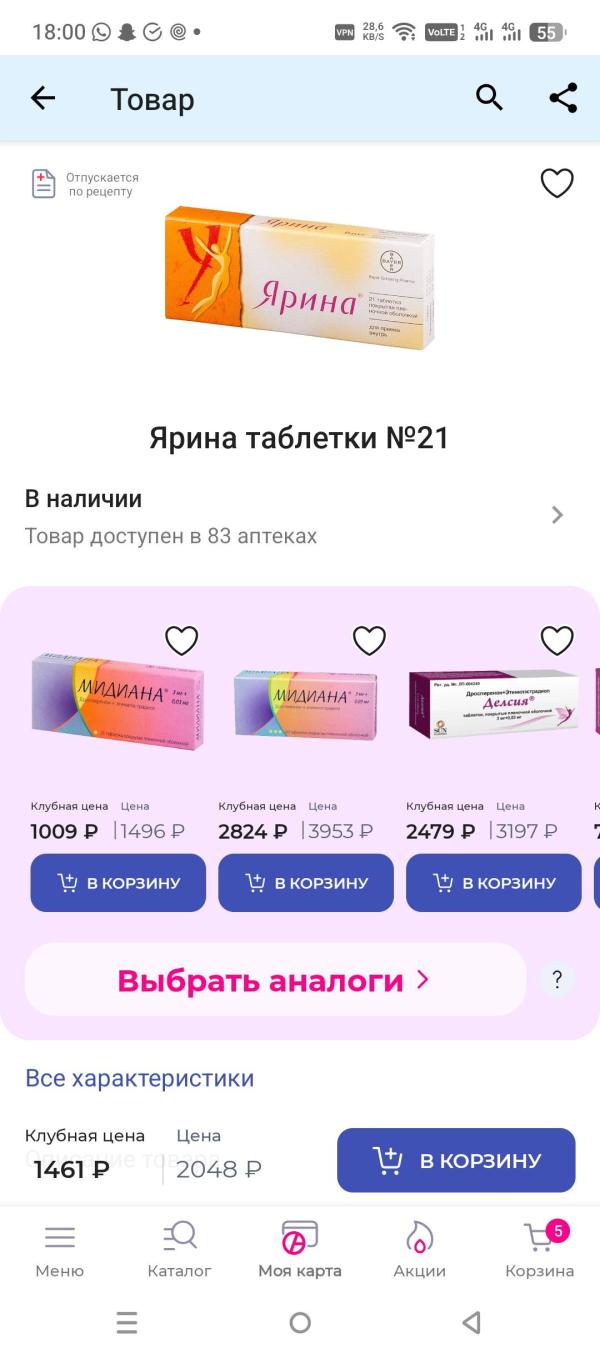
Task: Open the Меню tab
Action: click(x=60, y=1250)
